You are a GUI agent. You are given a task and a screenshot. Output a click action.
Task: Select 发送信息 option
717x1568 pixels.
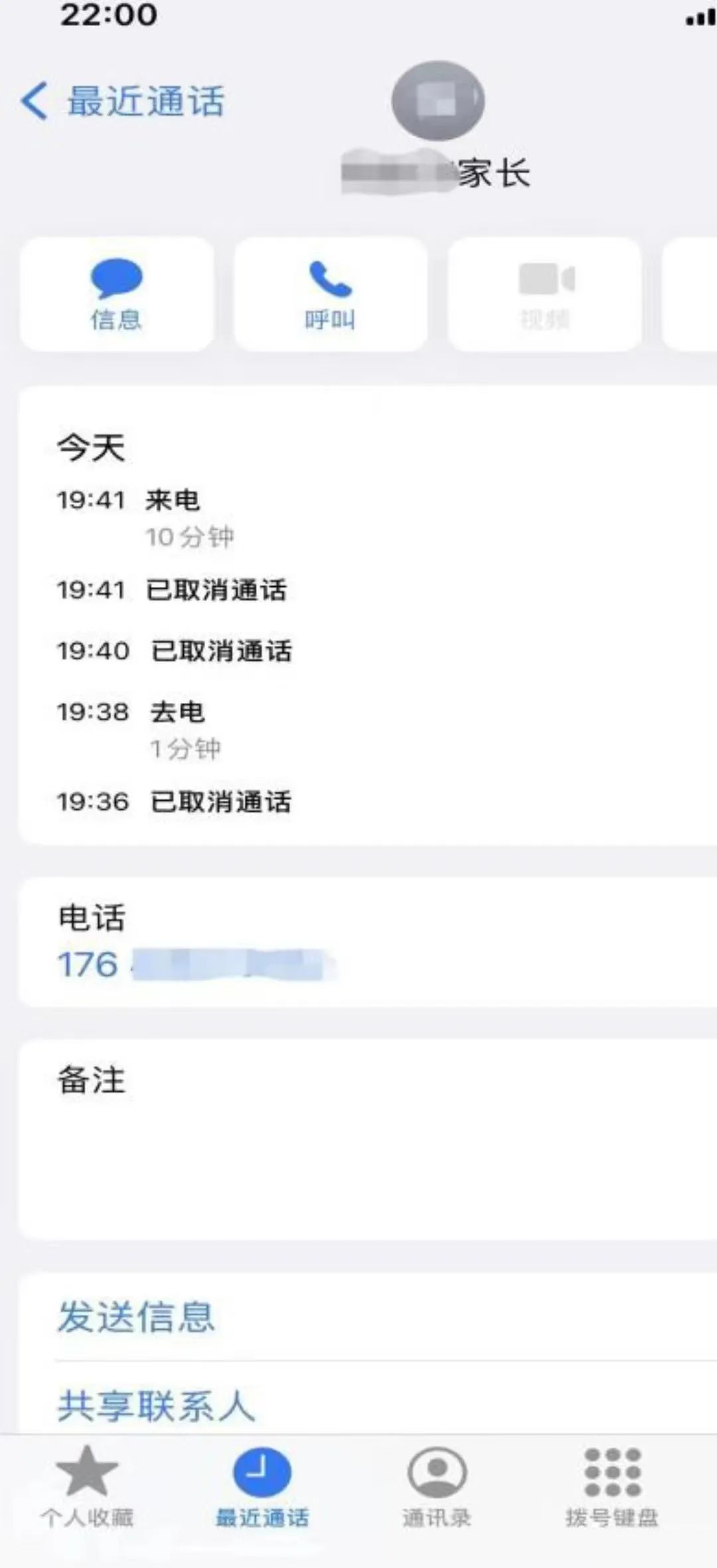click(137, 1316)
